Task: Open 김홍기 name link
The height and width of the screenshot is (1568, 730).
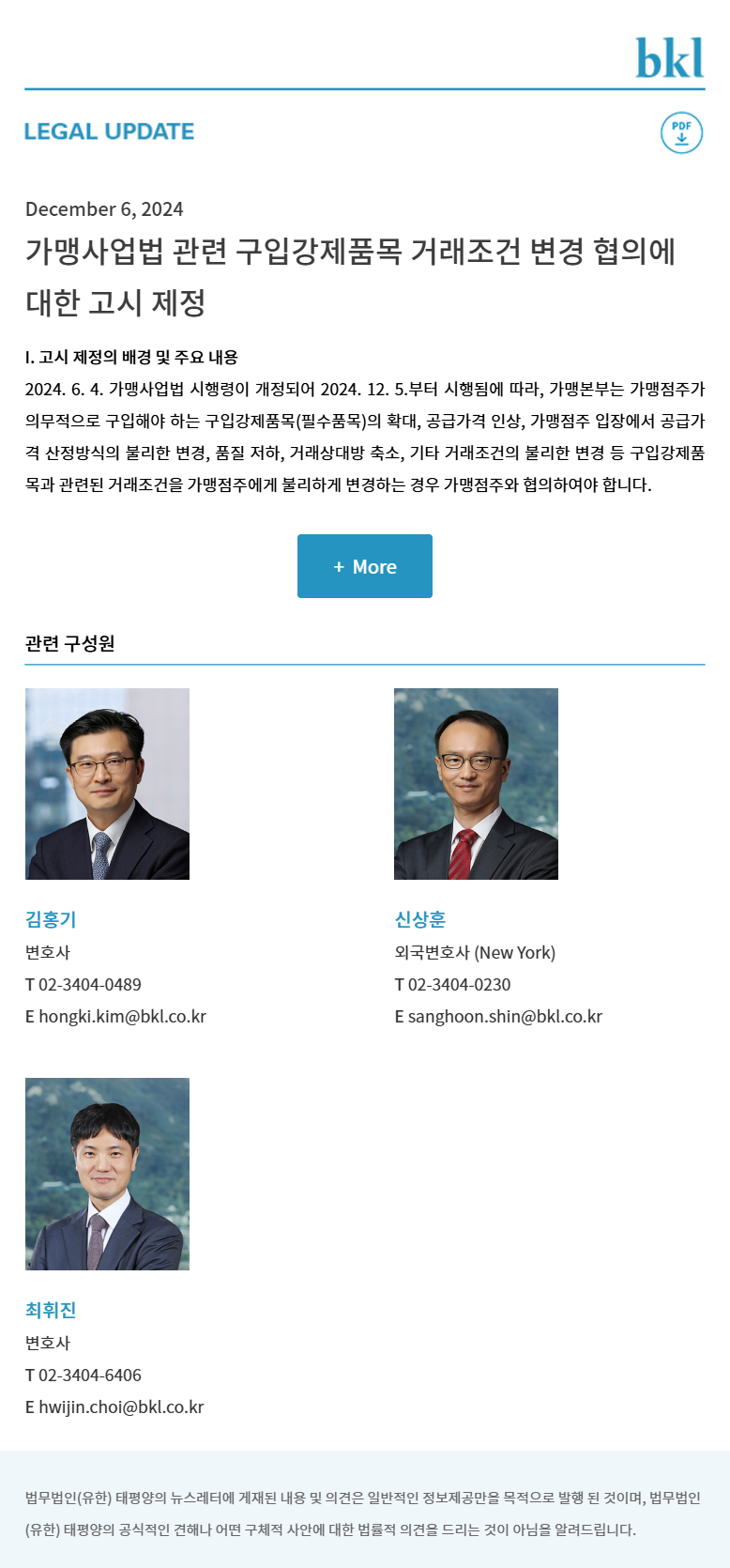Action: (x=51, y=919)
